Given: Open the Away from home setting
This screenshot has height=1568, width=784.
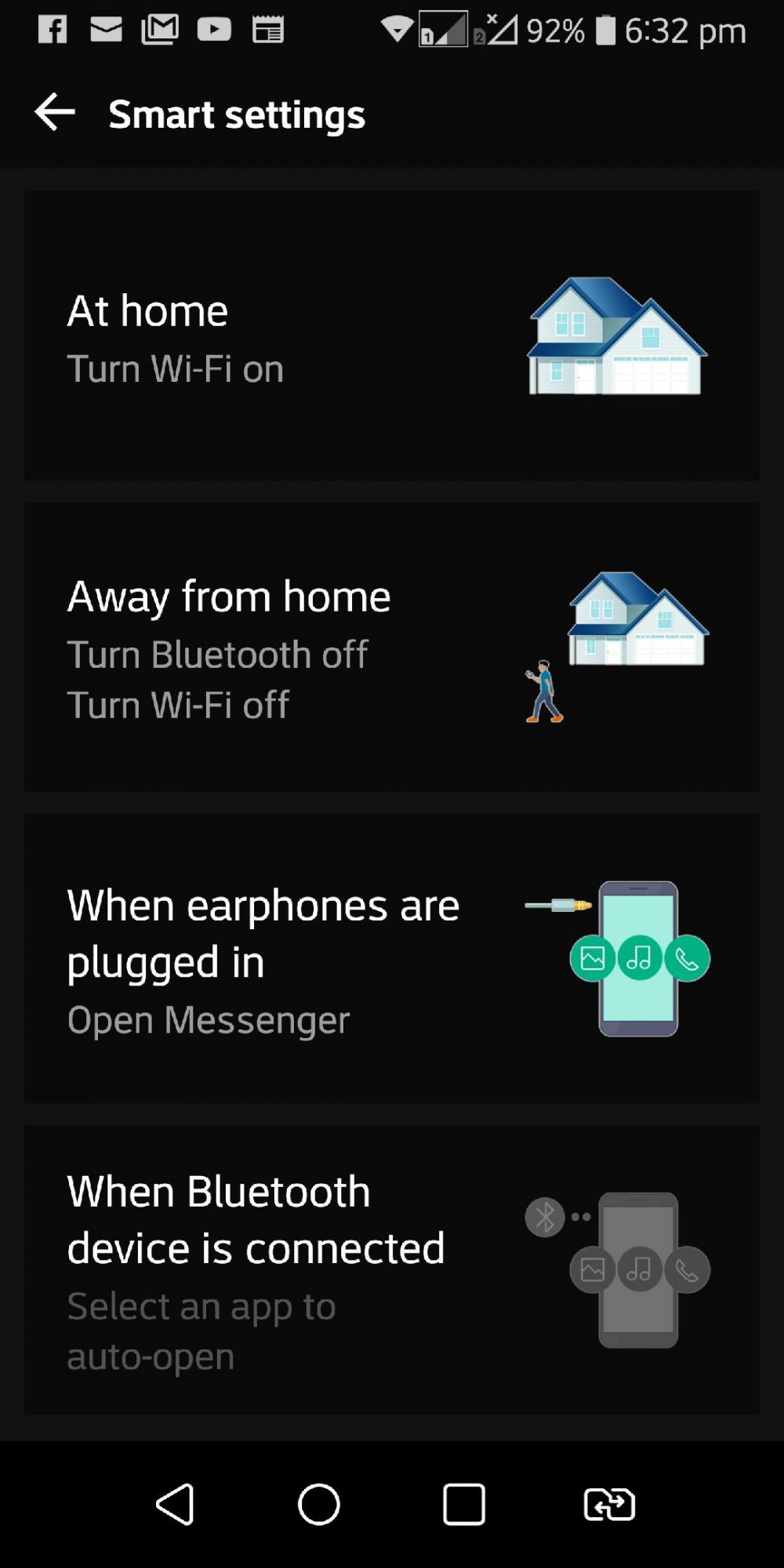Looking at the screenshot, I should tap(390, 647).
